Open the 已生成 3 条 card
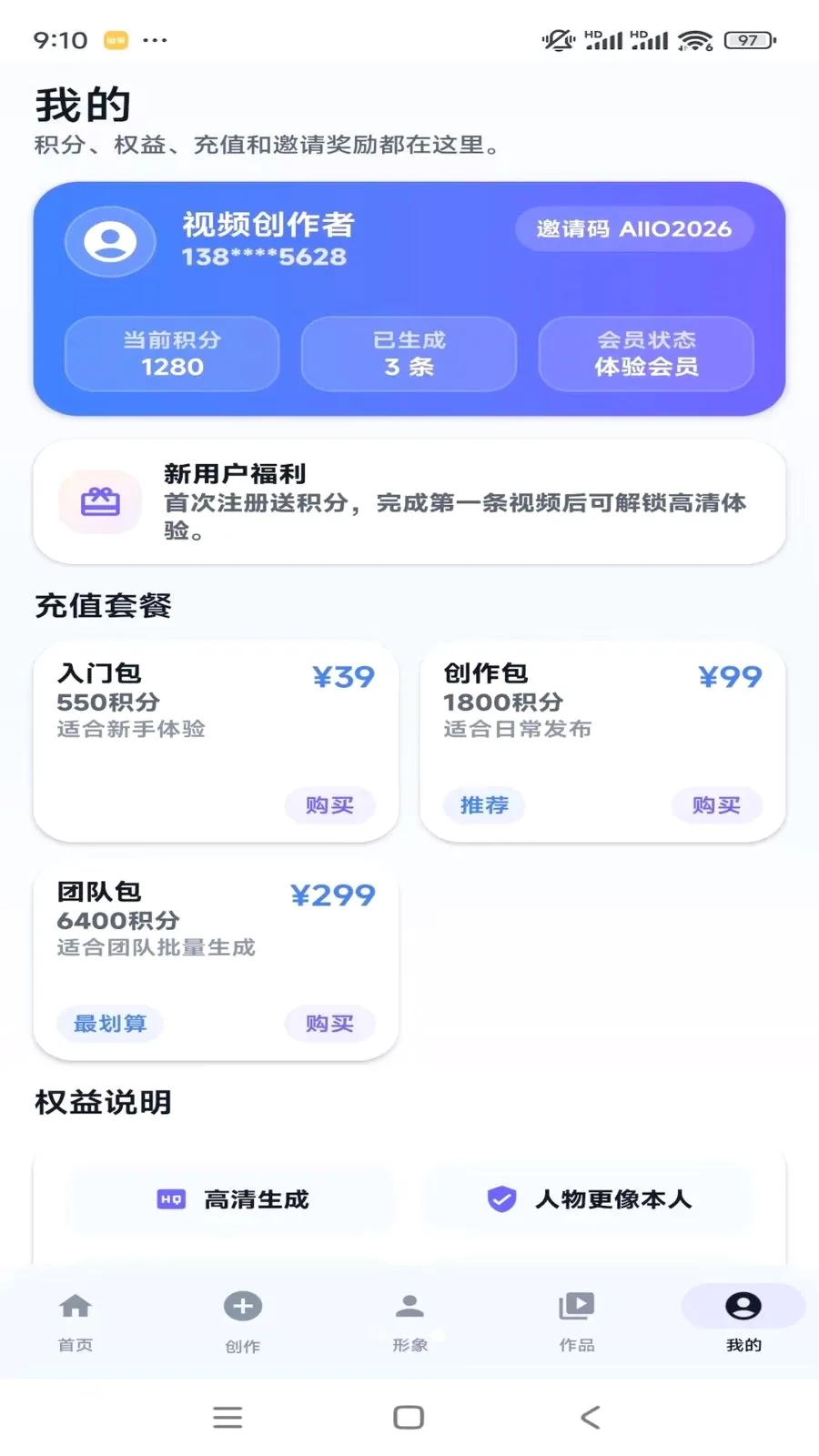 409,354
